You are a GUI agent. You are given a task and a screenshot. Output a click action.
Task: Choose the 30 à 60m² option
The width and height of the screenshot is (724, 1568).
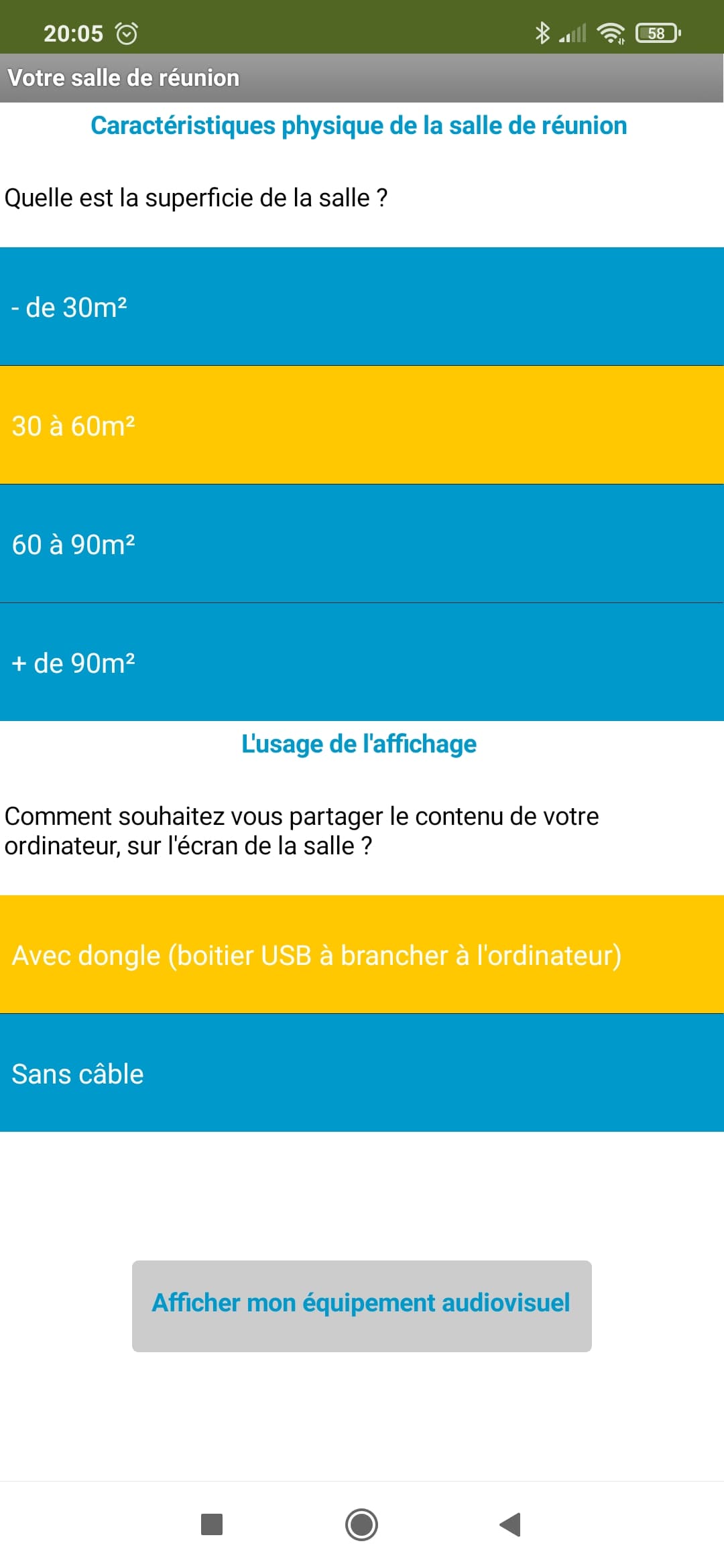click(362, 425)
